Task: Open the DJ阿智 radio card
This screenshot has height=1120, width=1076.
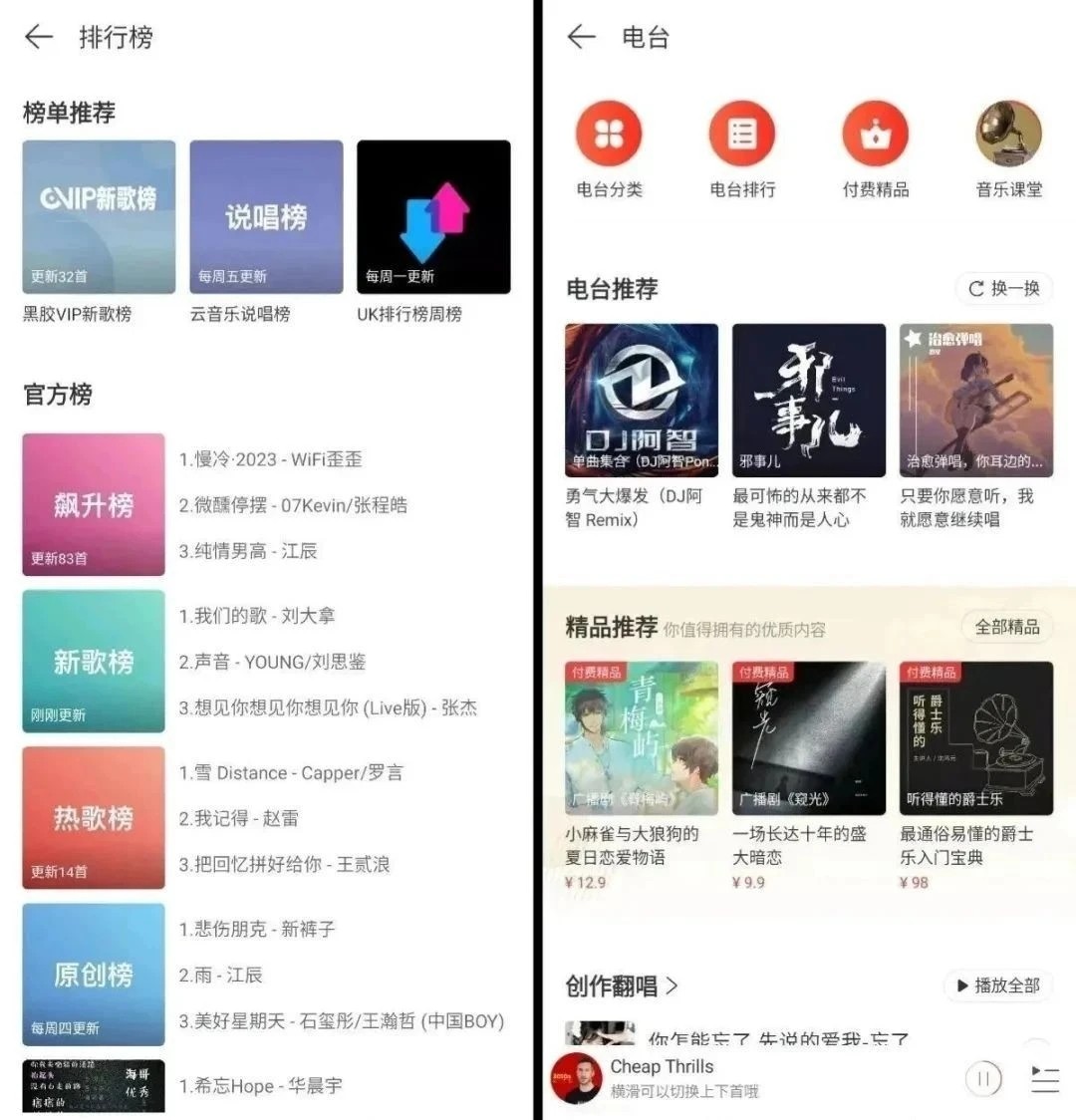Action: (x=641, y=400)
